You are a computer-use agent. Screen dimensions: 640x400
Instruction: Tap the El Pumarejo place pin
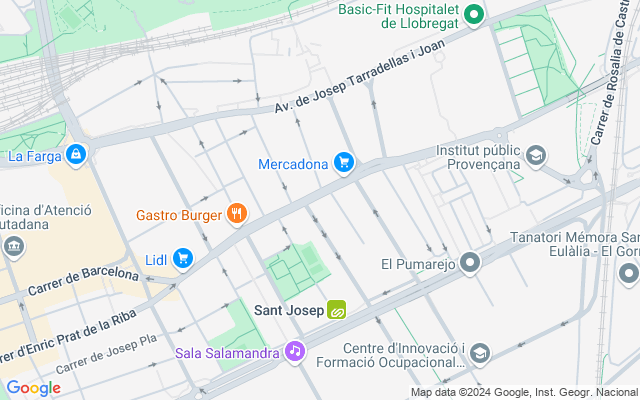tap(470, 264)
